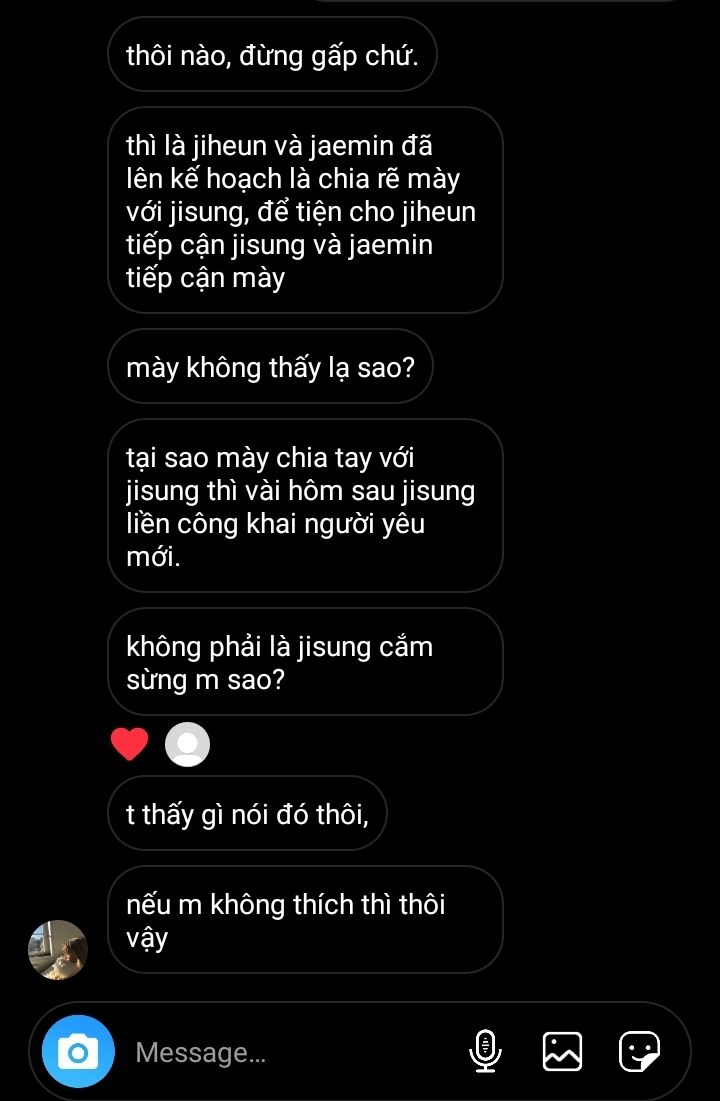Open the sticker picker

click(639, 1051)
